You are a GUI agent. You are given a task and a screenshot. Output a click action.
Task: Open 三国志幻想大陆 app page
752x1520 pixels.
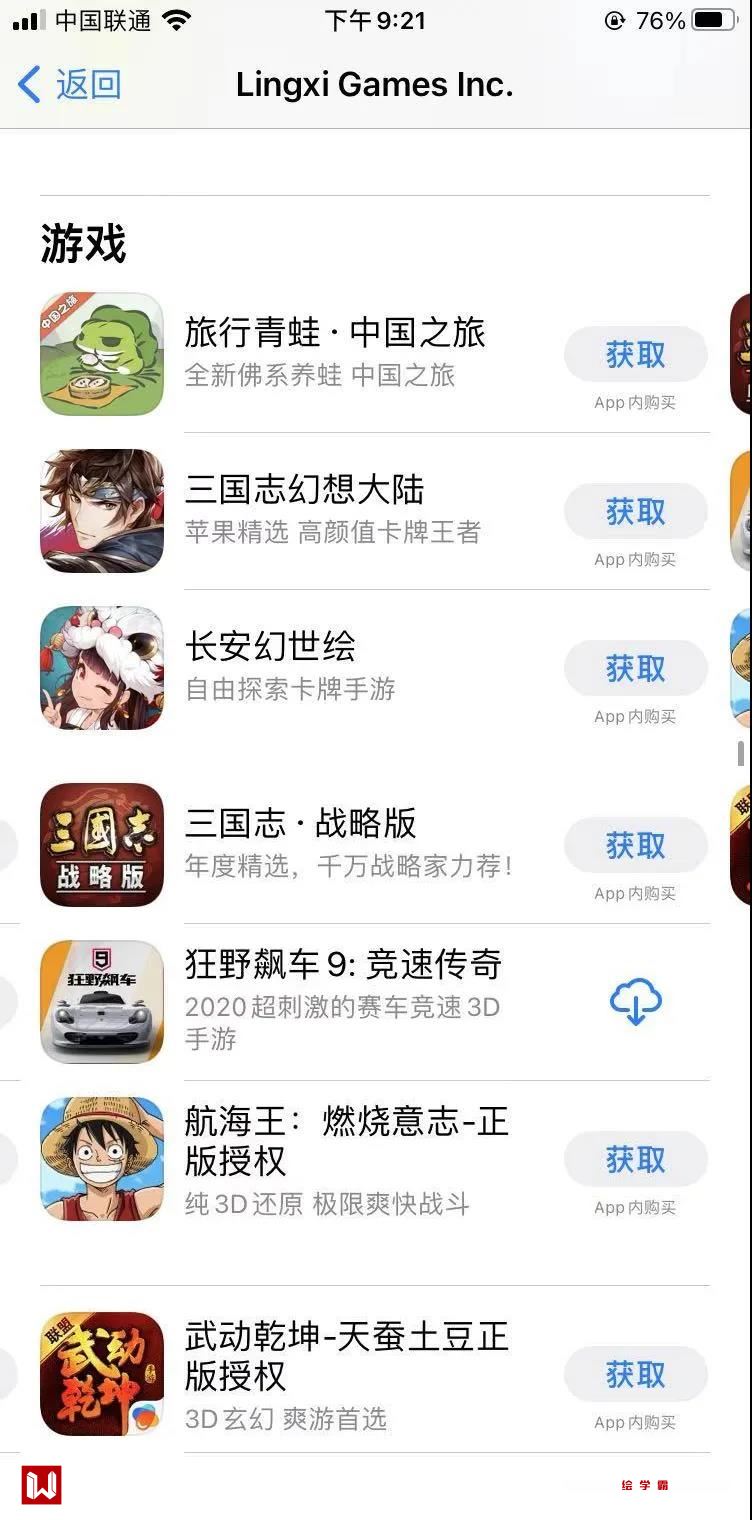point(305,490)
